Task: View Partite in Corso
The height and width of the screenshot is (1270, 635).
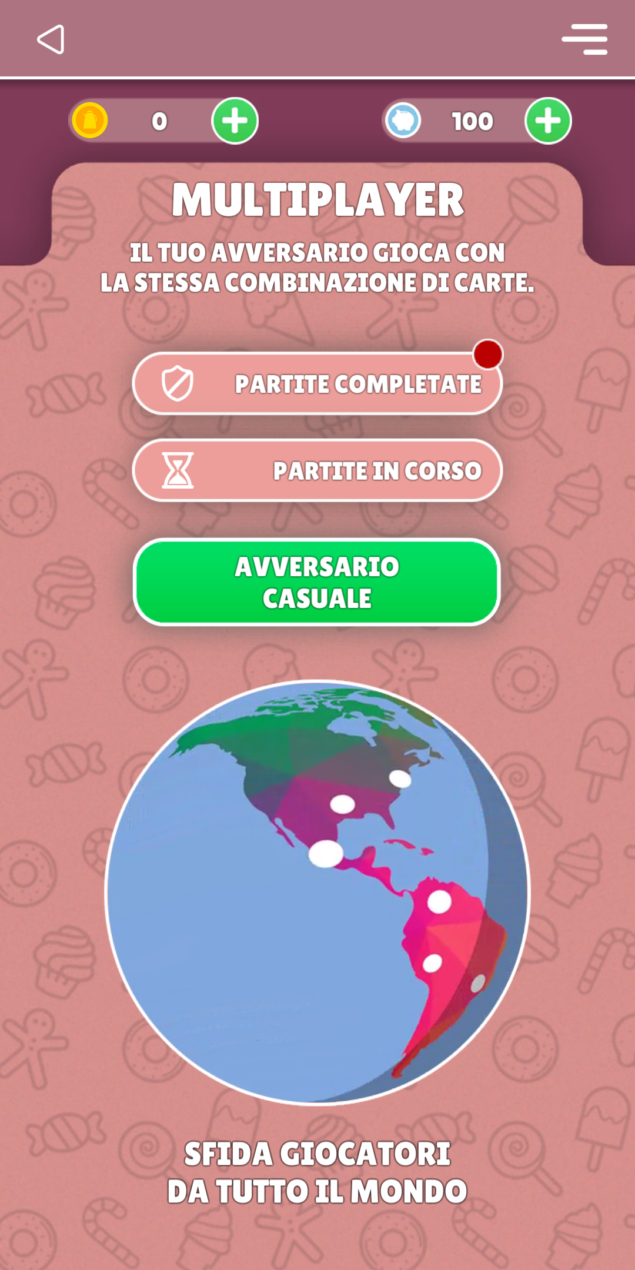Action: coord(317,470)
